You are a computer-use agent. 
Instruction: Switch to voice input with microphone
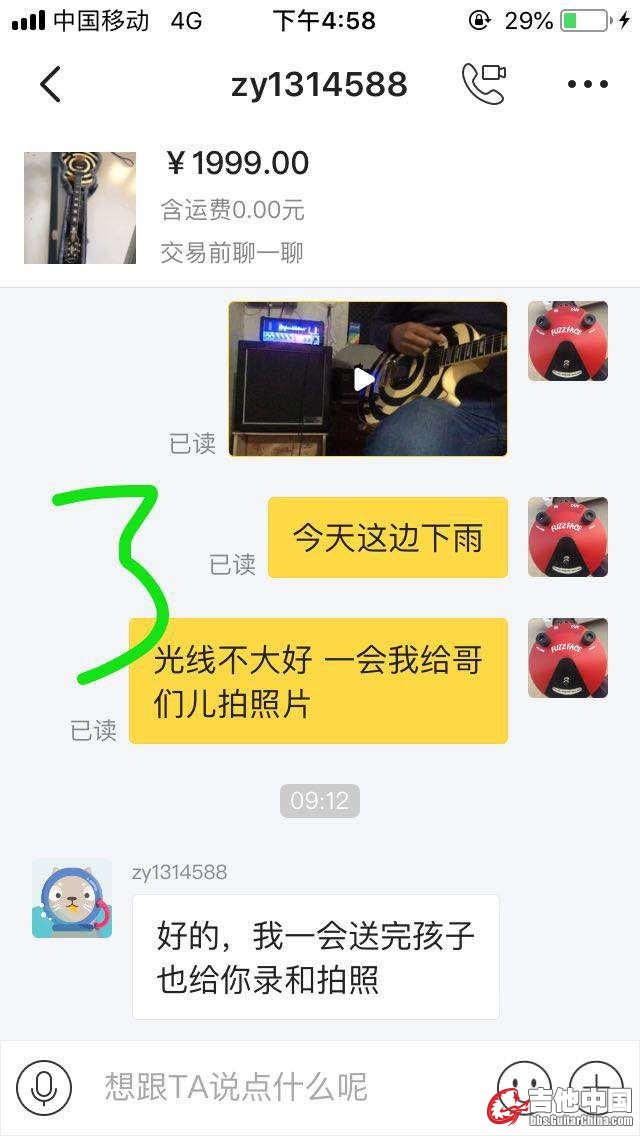[44, 1087]
